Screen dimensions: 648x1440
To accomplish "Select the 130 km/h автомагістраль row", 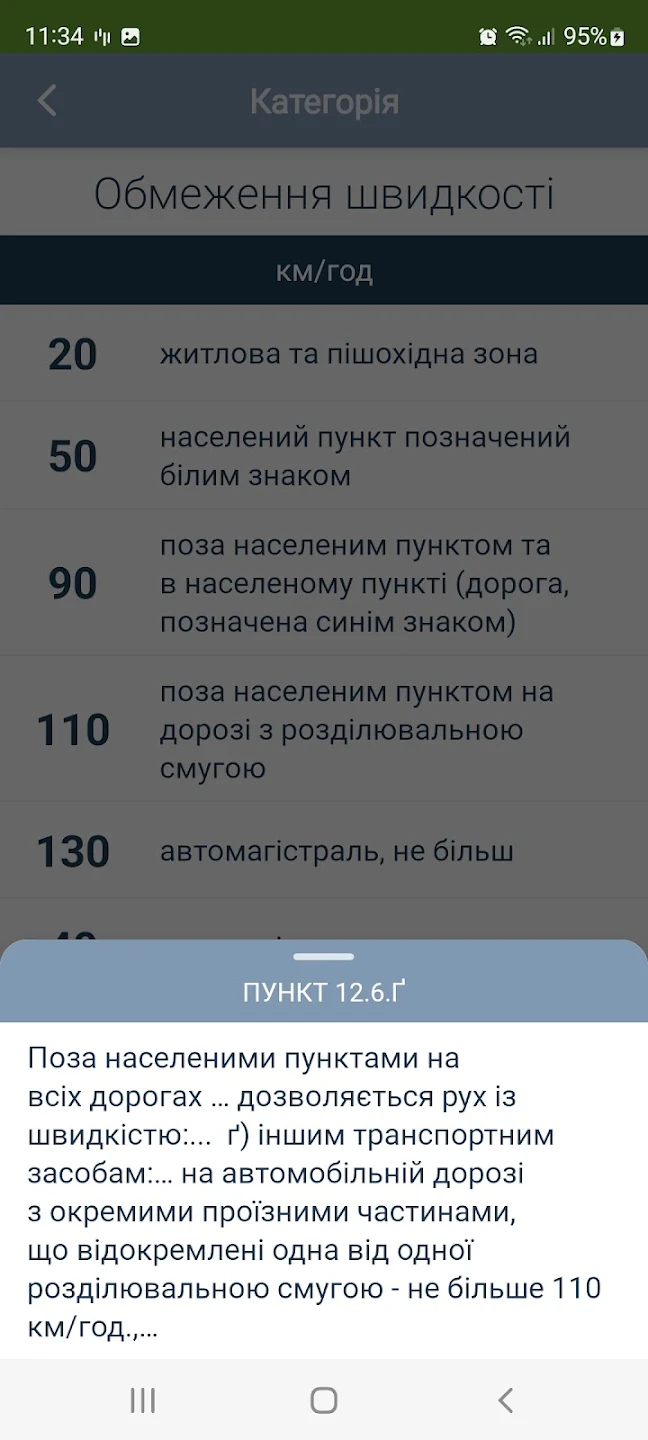I will 324,852.
